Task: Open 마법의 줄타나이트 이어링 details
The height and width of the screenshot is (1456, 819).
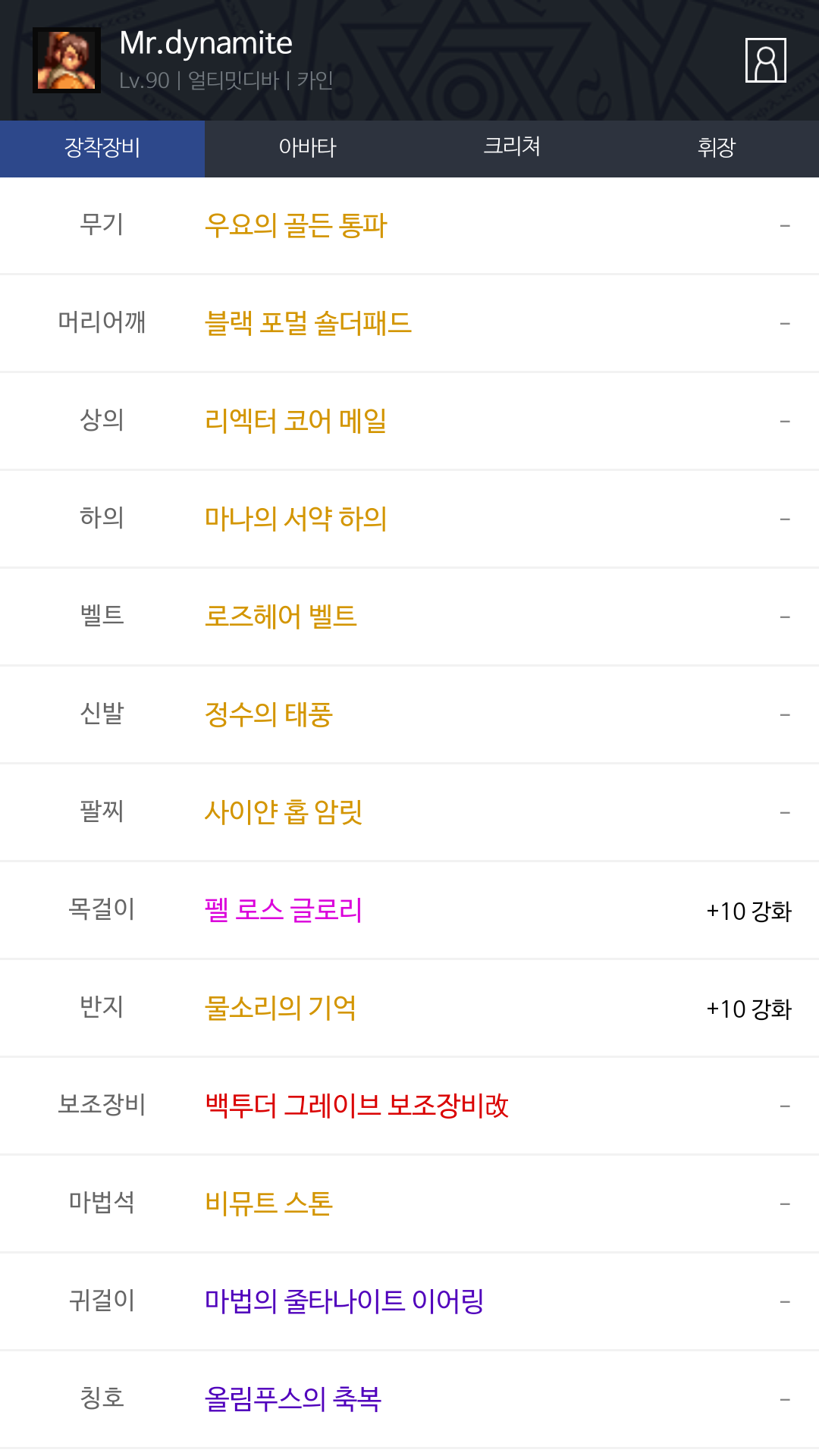Action: [344, 1301]
